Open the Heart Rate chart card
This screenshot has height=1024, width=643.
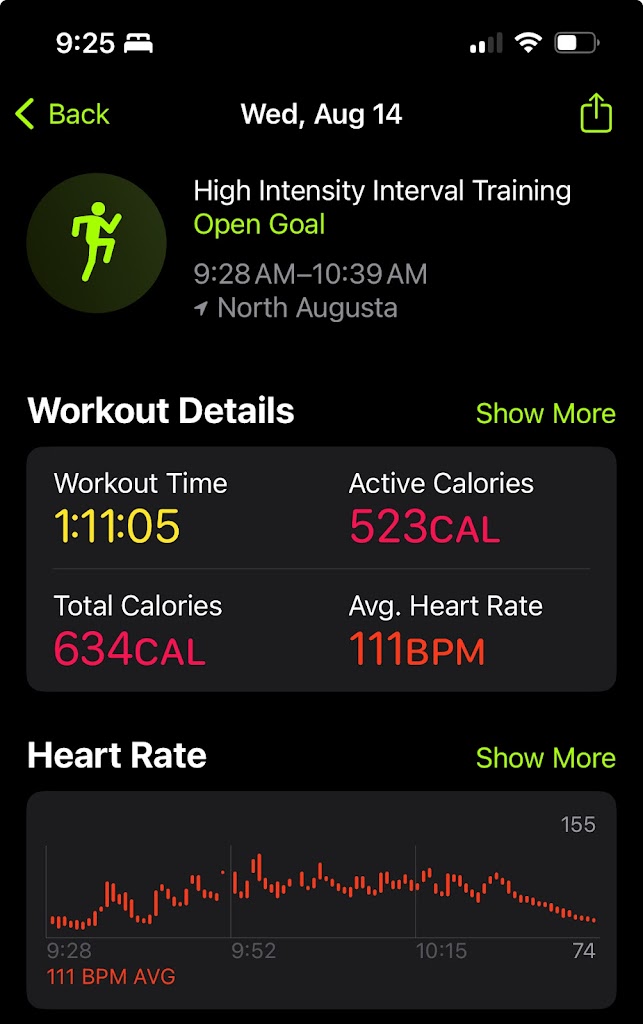click(x=321, y=898)
